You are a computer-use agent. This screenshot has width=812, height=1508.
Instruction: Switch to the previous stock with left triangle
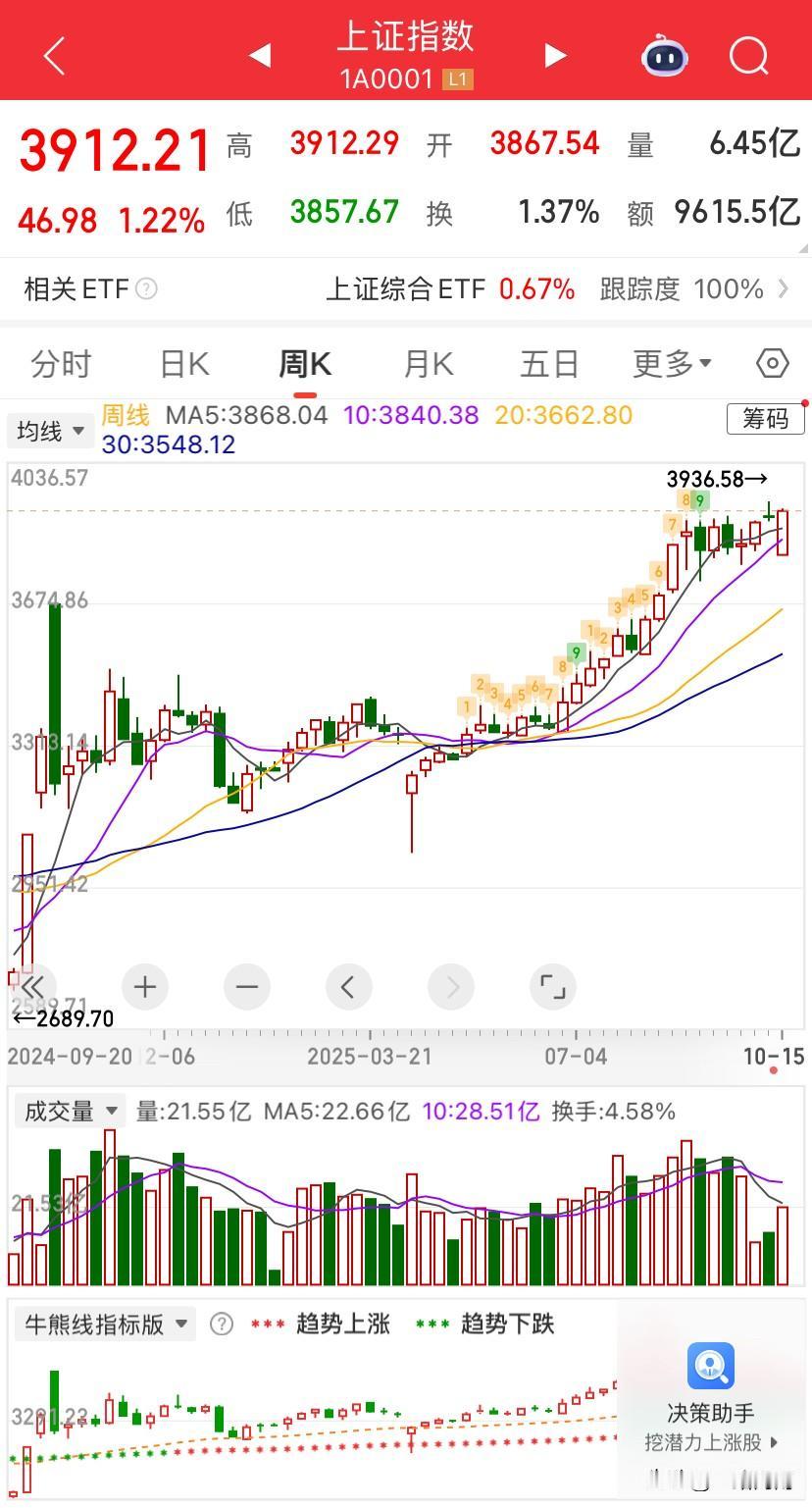tap(260, 55)
